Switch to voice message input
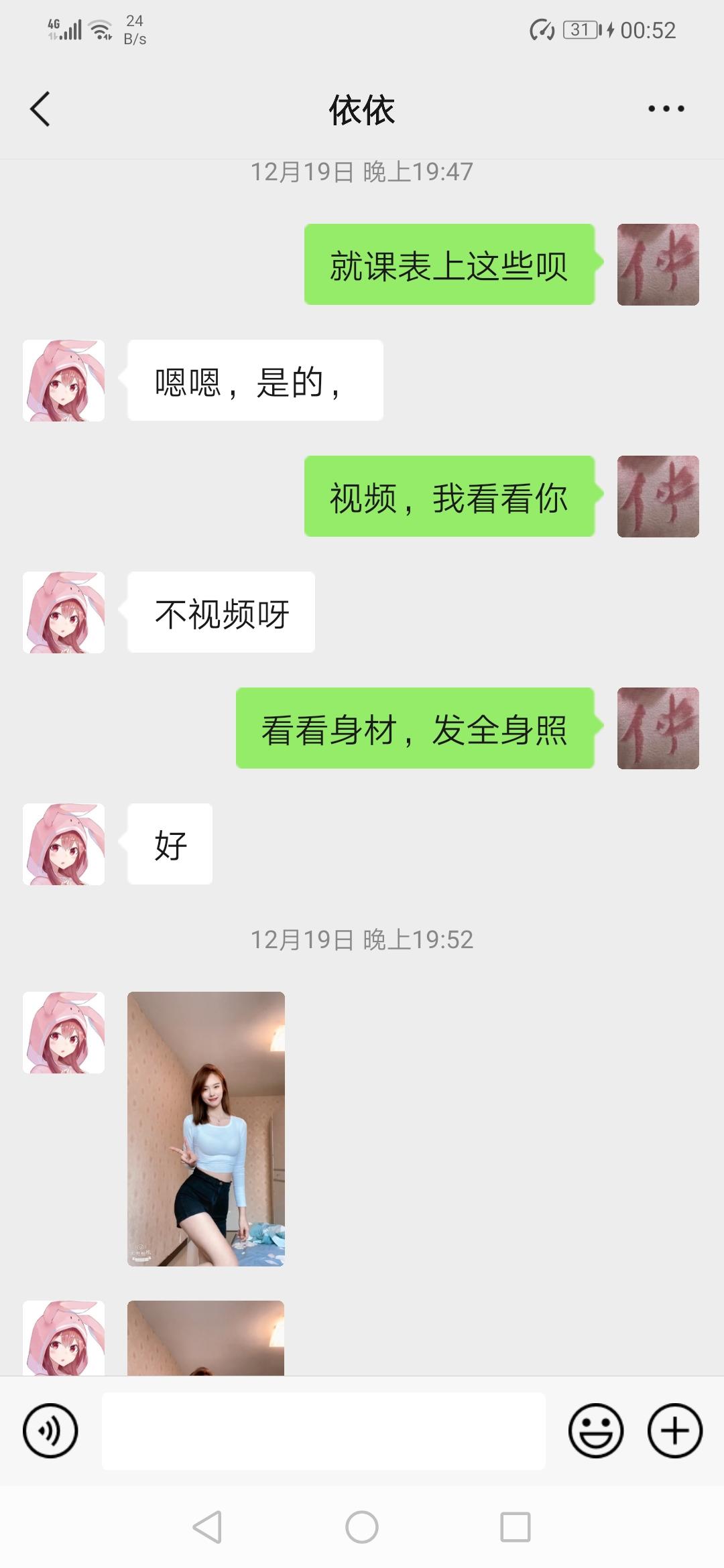Image resolution: width=724 pixels, height=1568 pixels. (50, 1431)
